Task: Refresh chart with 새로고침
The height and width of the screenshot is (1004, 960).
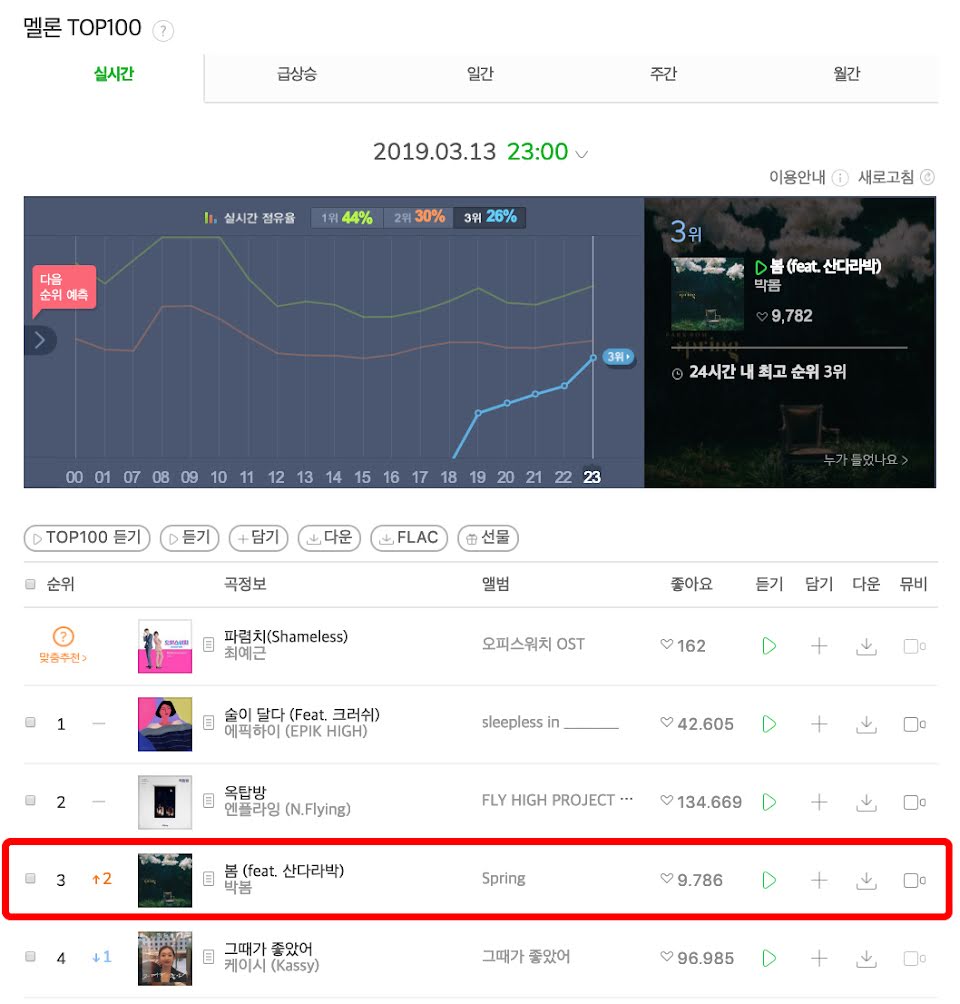Action: 896,177
